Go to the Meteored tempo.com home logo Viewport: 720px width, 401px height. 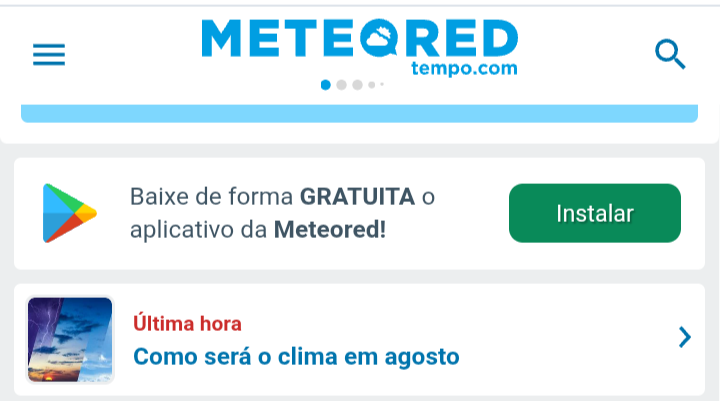pos(360,45)
